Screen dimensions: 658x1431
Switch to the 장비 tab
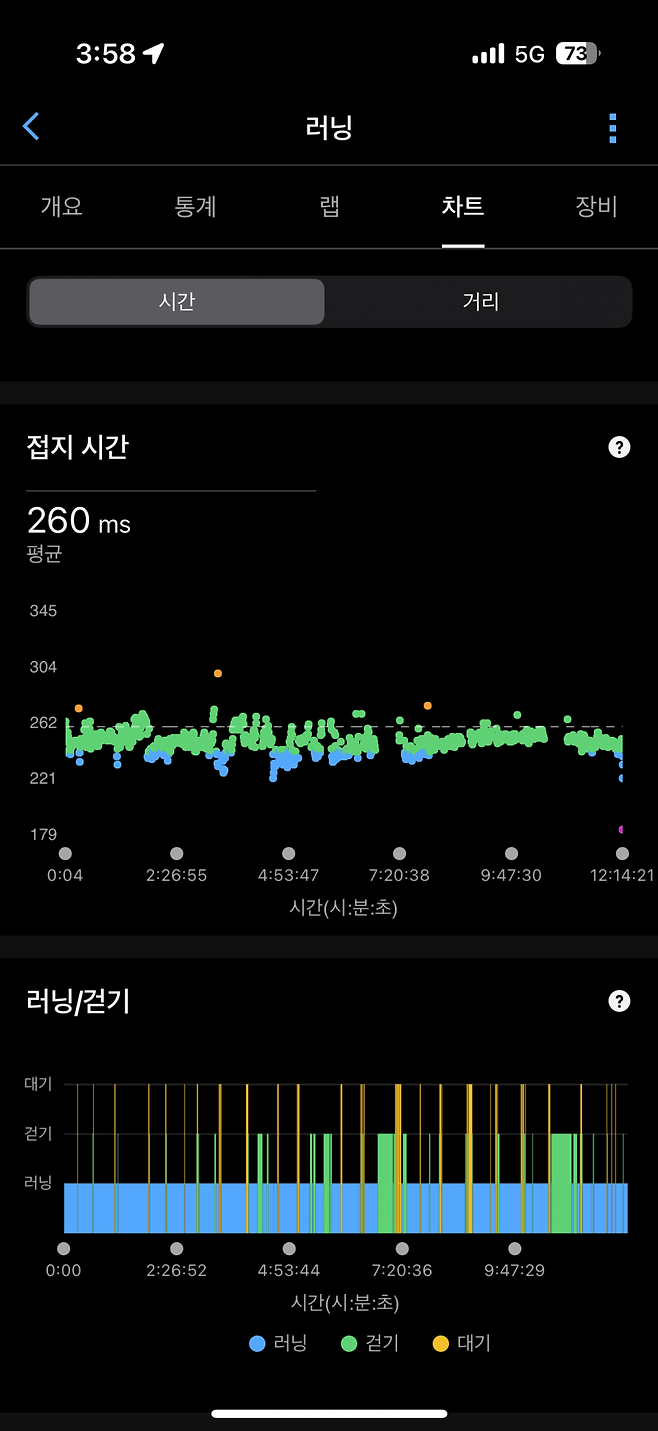(596, 207)
